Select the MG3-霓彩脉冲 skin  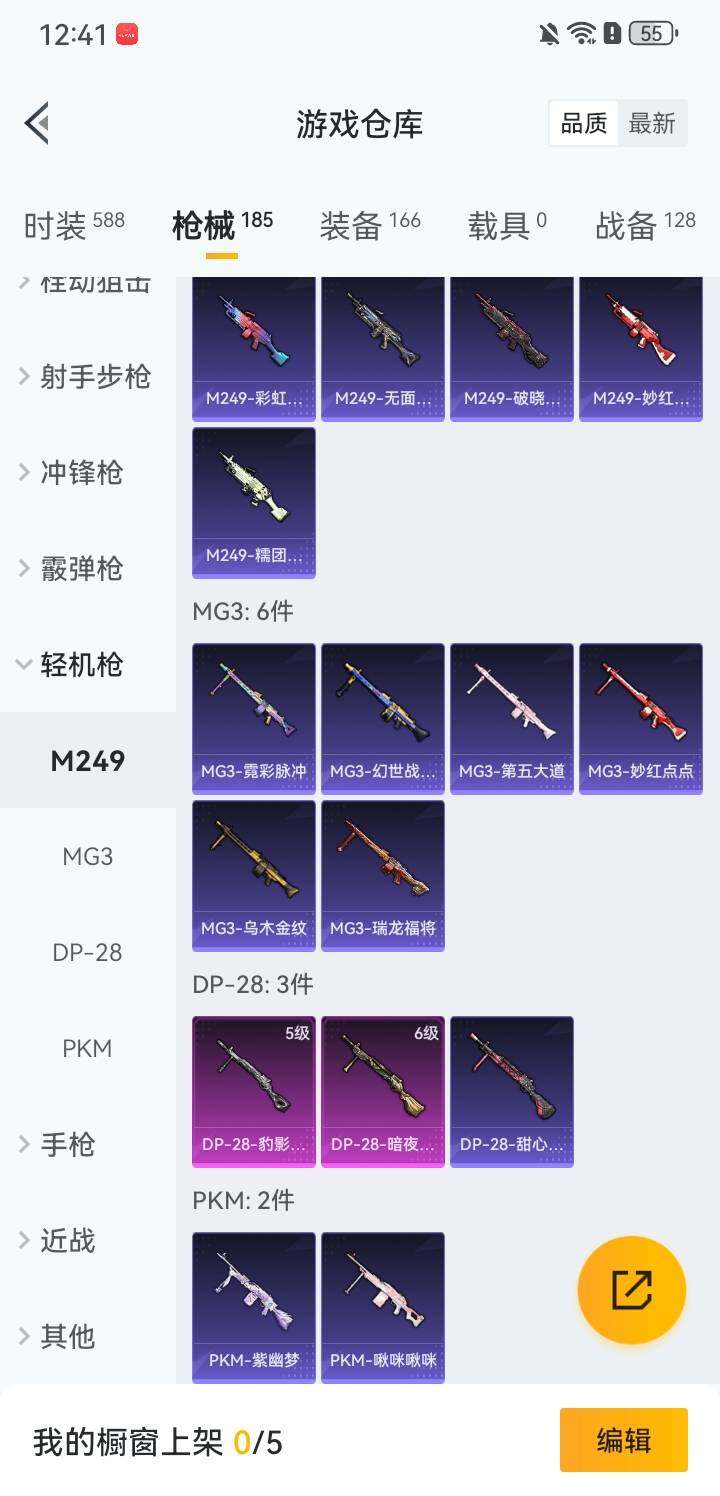[253, 717]
